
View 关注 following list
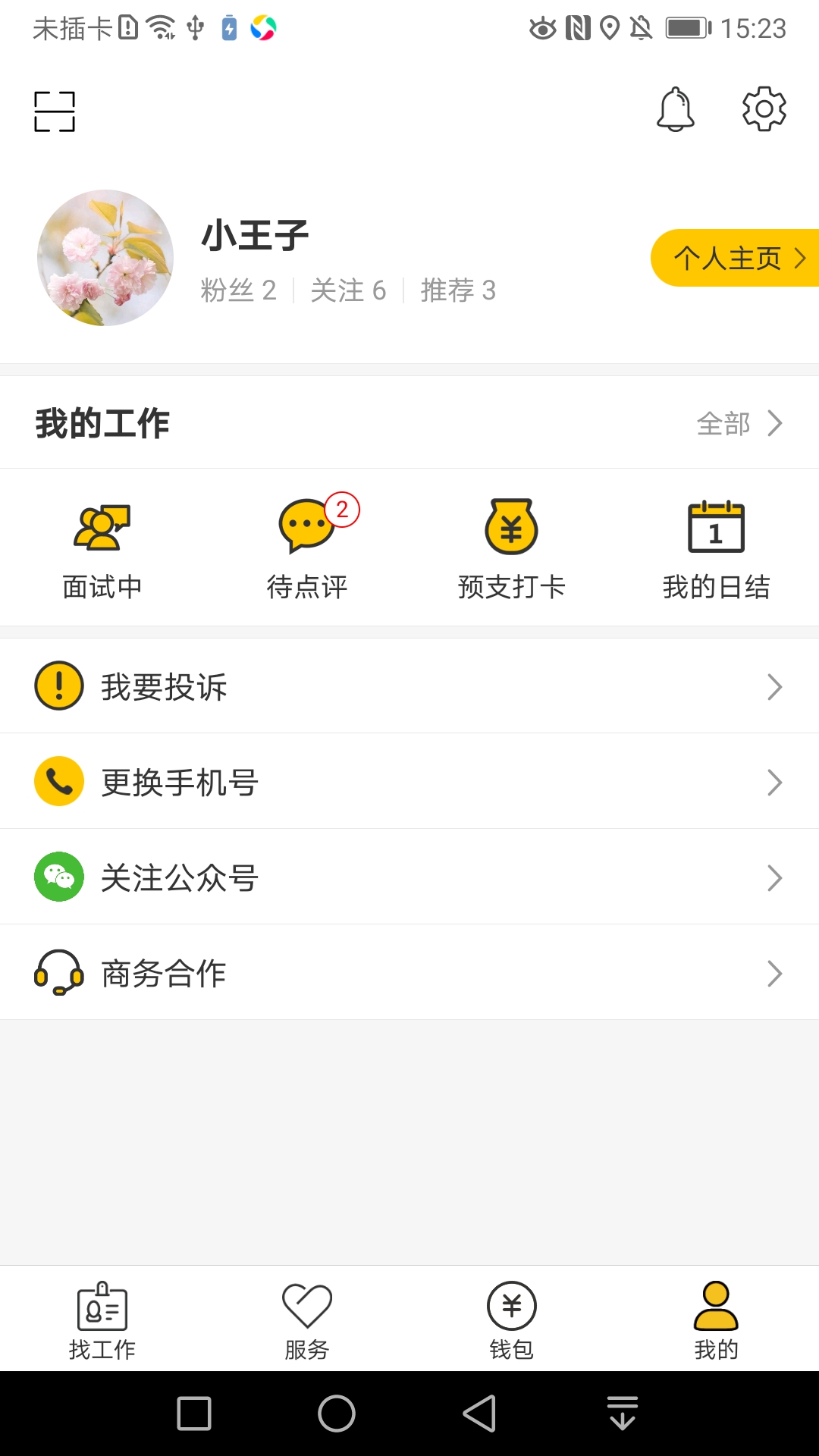[x=348, y=290]
